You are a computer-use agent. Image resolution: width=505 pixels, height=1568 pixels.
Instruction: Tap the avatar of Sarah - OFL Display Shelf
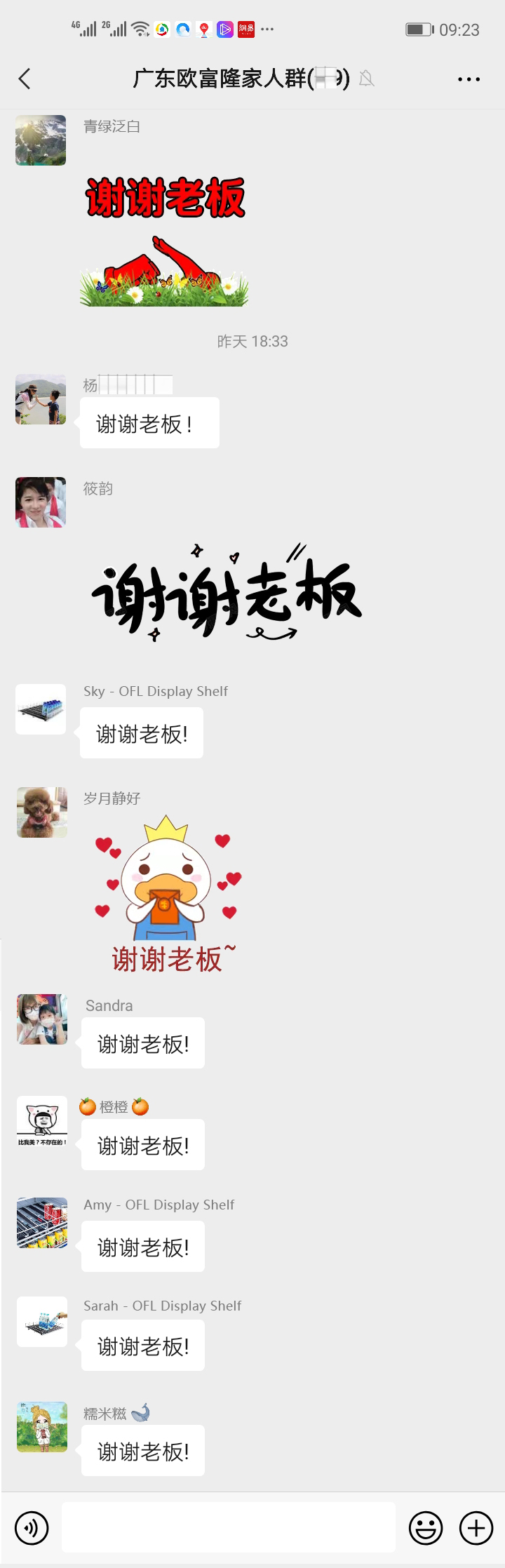pyautogui.click(x=42, y=1322)
